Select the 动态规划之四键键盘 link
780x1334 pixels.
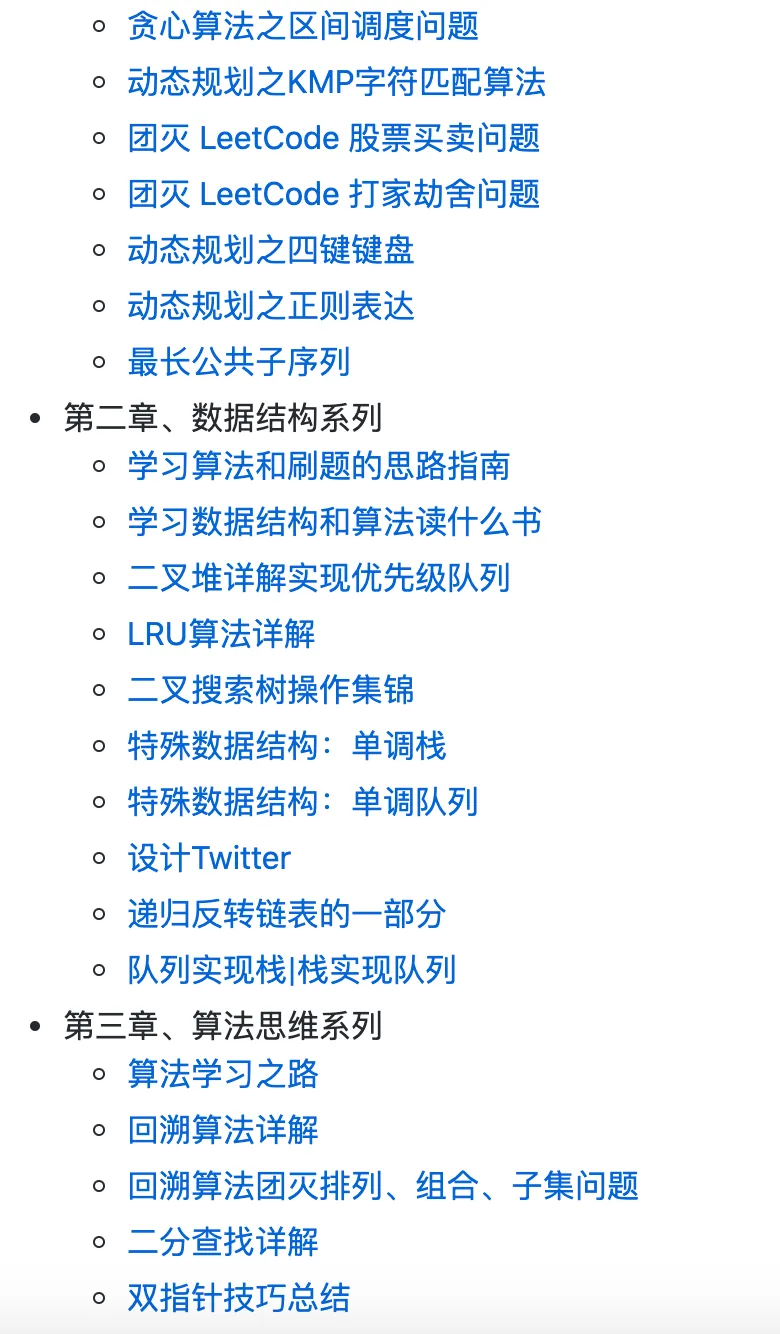point(270,250)
